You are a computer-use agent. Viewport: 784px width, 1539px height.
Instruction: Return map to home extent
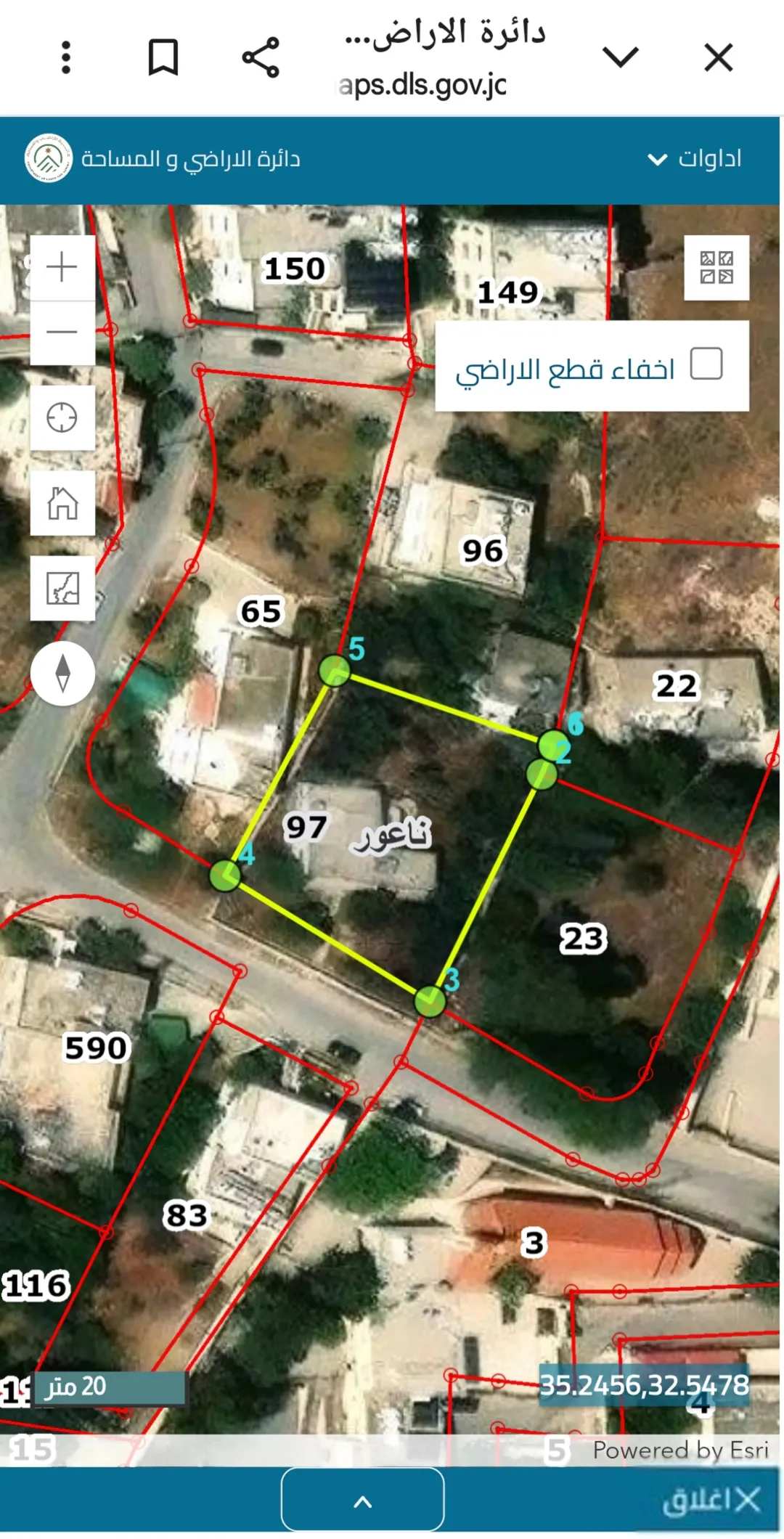[x=62, y=503]
